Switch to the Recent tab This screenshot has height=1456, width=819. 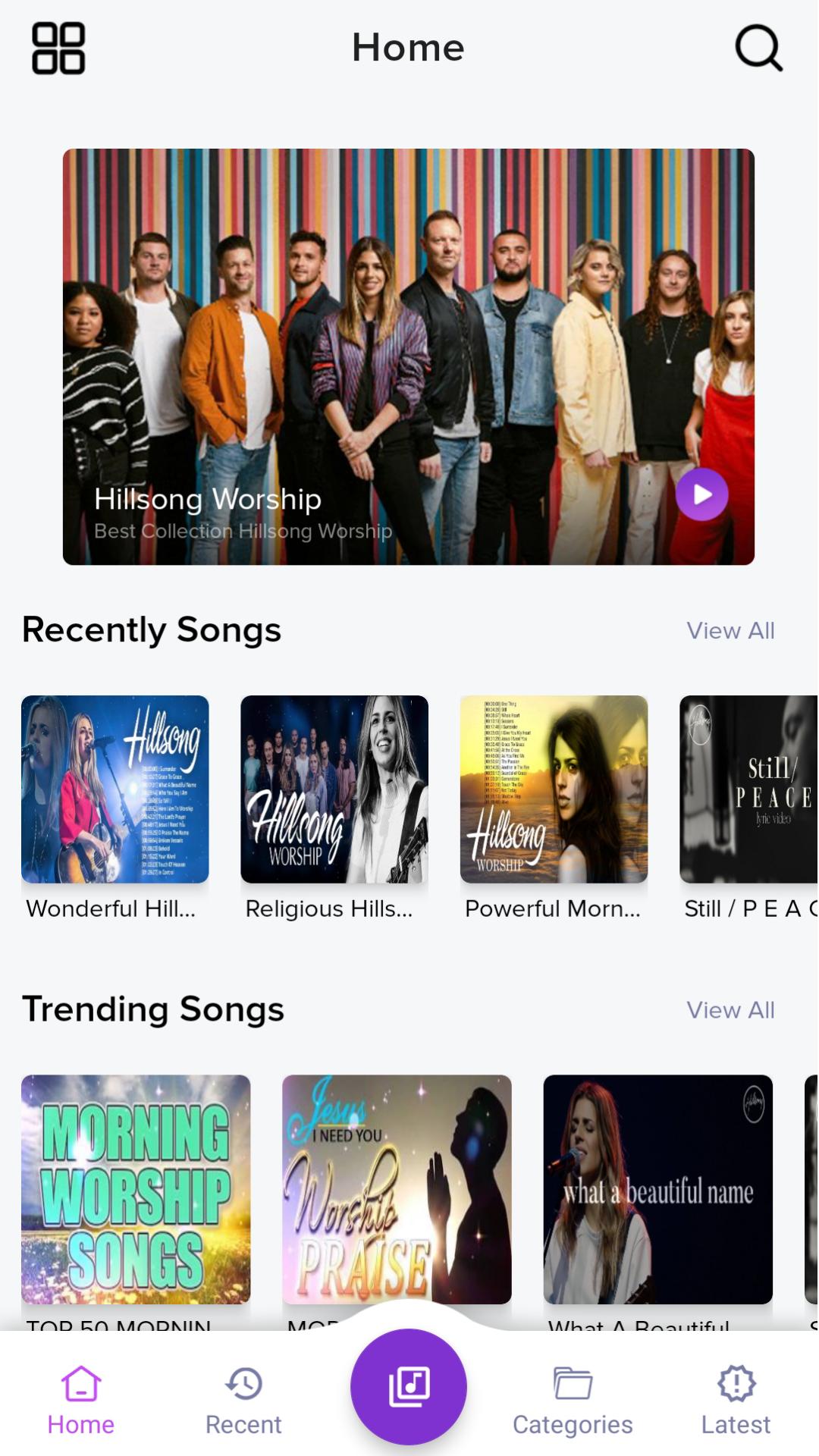pyautogui.click(x=243, y=1400)
